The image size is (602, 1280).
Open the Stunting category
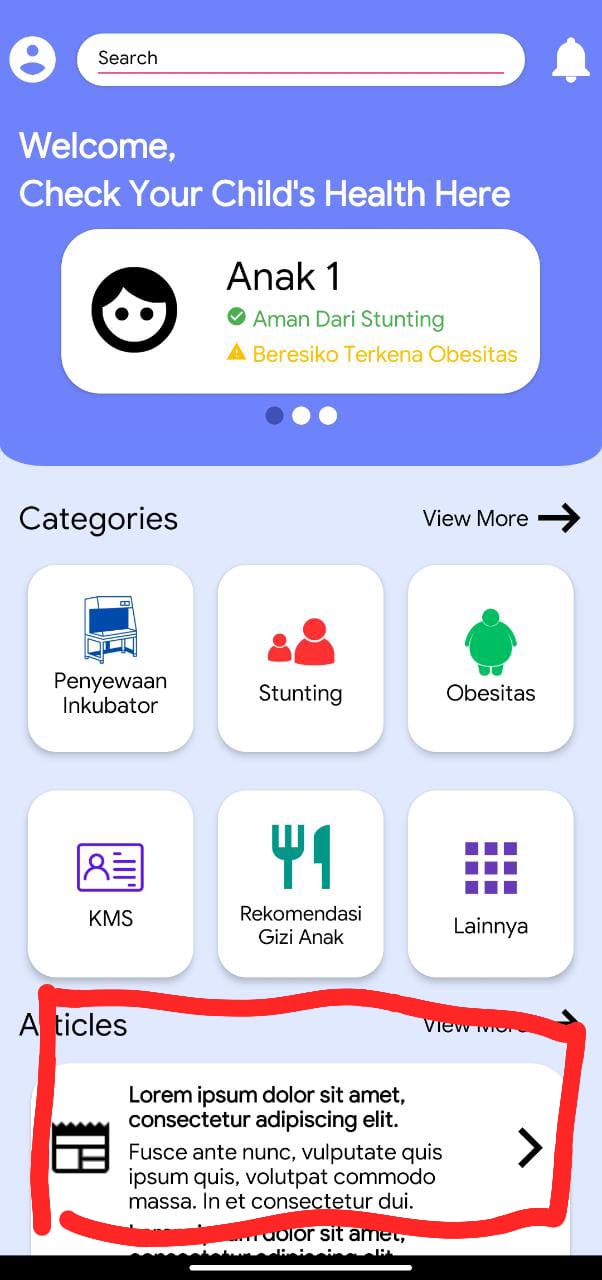301,658
